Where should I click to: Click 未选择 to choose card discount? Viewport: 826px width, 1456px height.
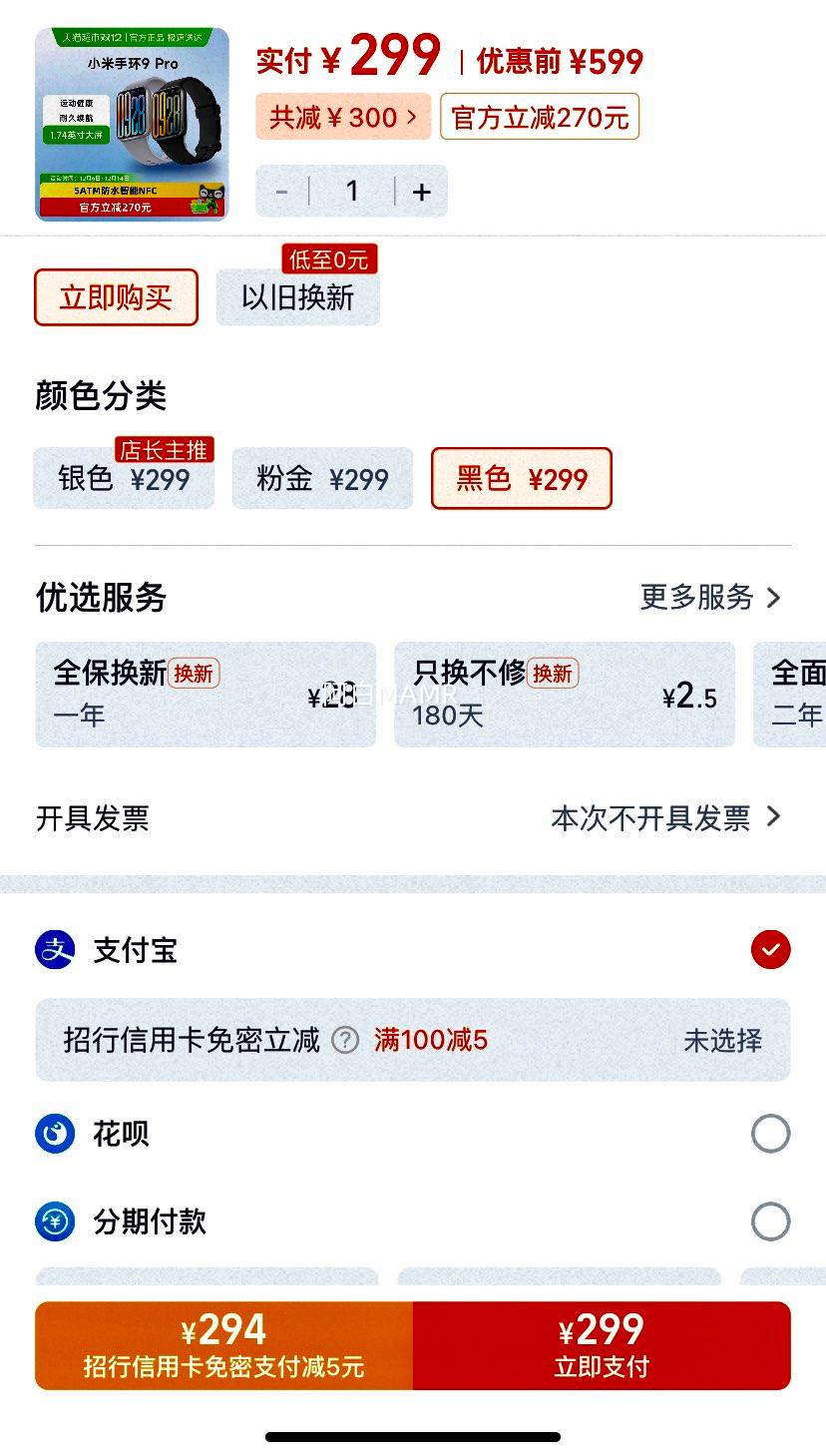pyautogui.click(x=722, y=1040)
